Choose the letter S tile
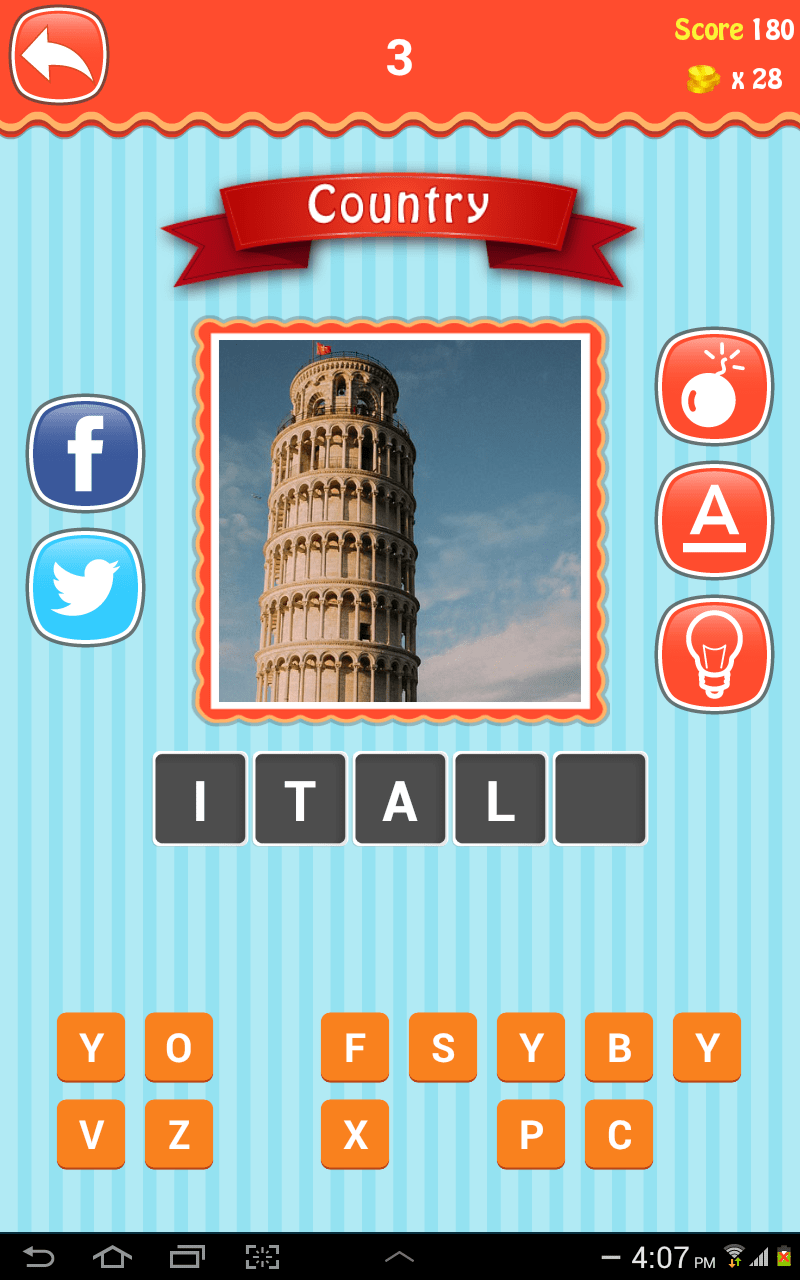 coord(443,1047)
